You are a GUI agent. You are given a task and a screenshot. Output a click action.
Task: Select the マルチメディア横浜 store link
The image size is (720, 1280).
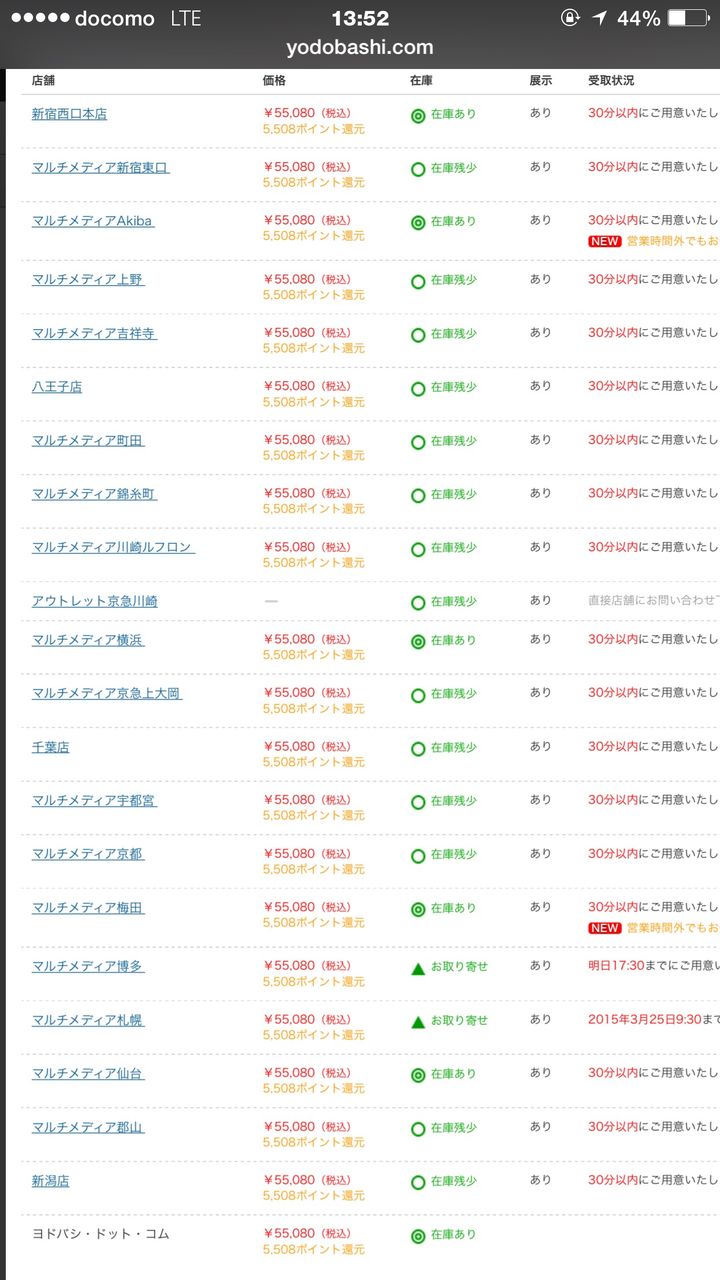tap(88, 640)
